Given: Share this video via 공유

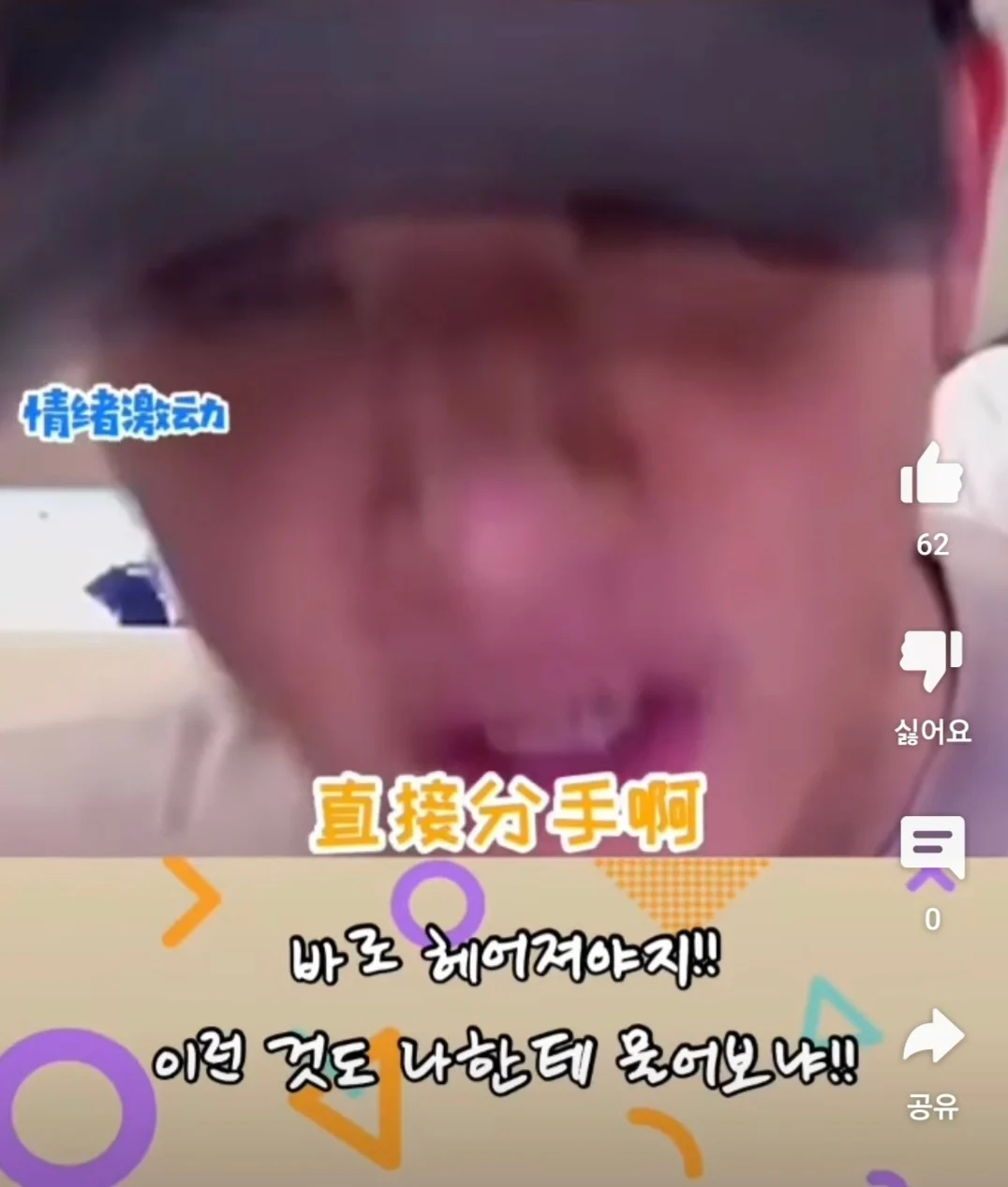Looking at the screenshot, I should click(931, 1038).
